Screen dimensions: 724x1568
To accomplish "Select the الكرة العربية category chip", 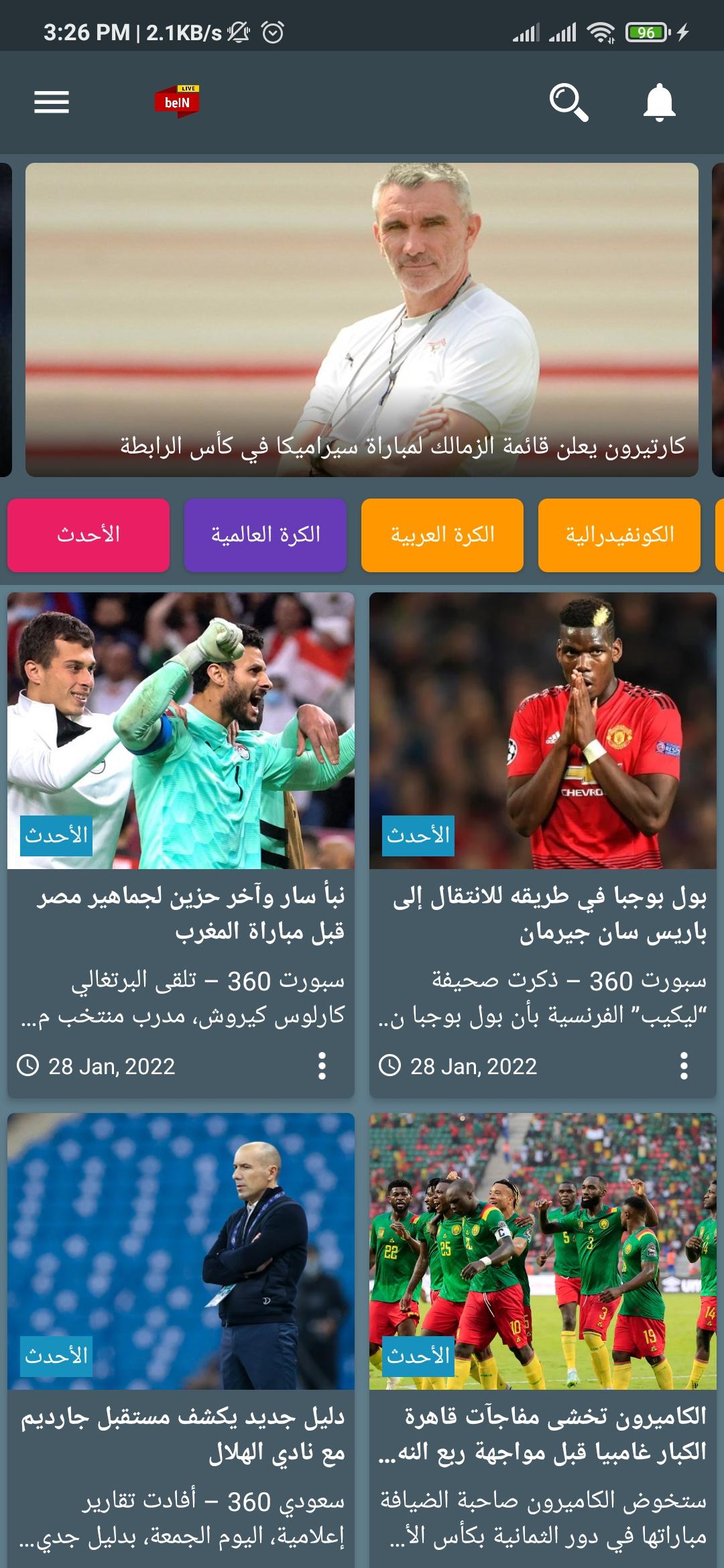I will click(x=442, y=535).
